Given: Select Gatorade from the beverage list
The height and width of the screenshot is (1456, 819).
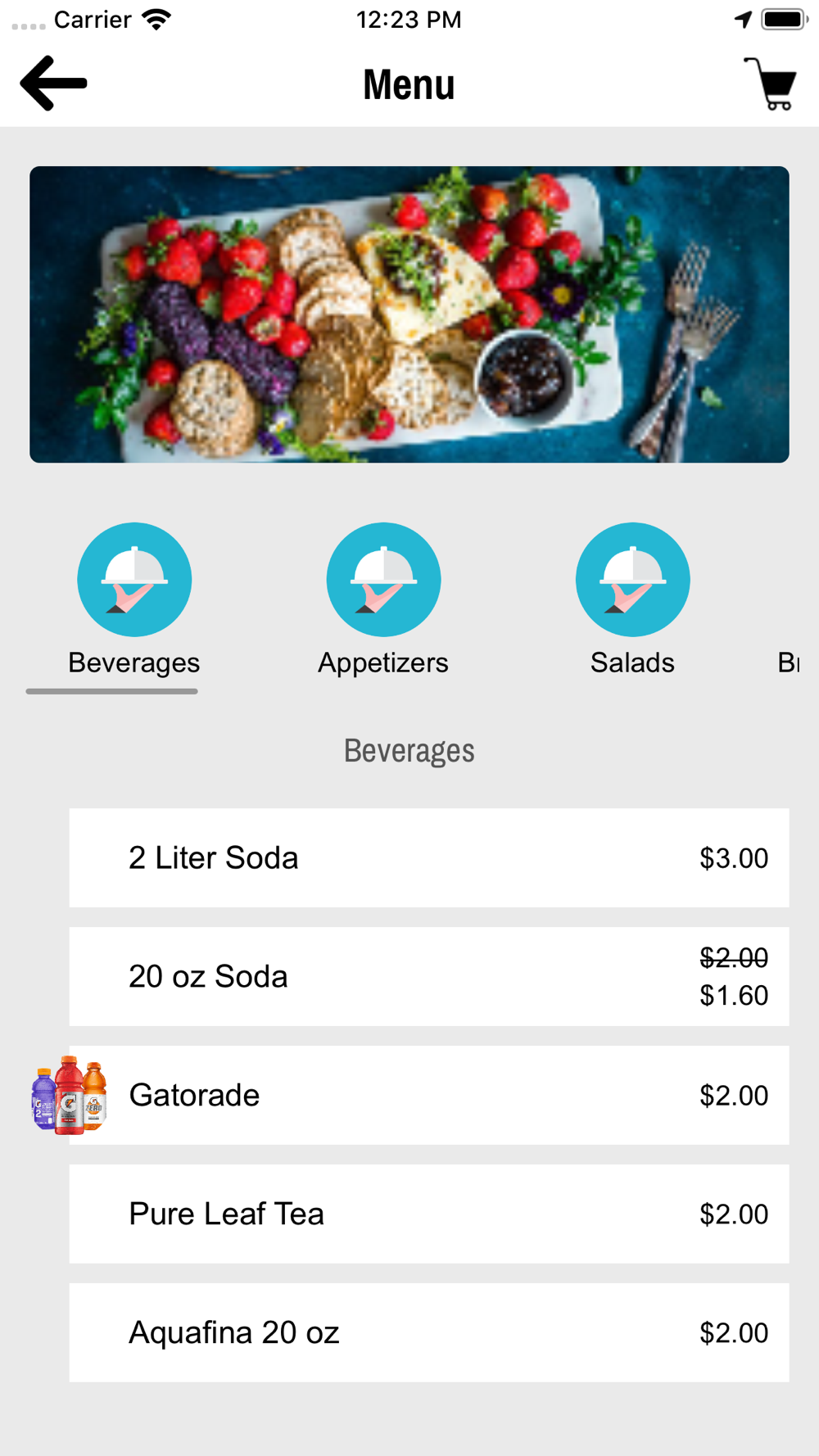Looking at the screenshot, I should pyautogui.click(x=428, y=1095).
